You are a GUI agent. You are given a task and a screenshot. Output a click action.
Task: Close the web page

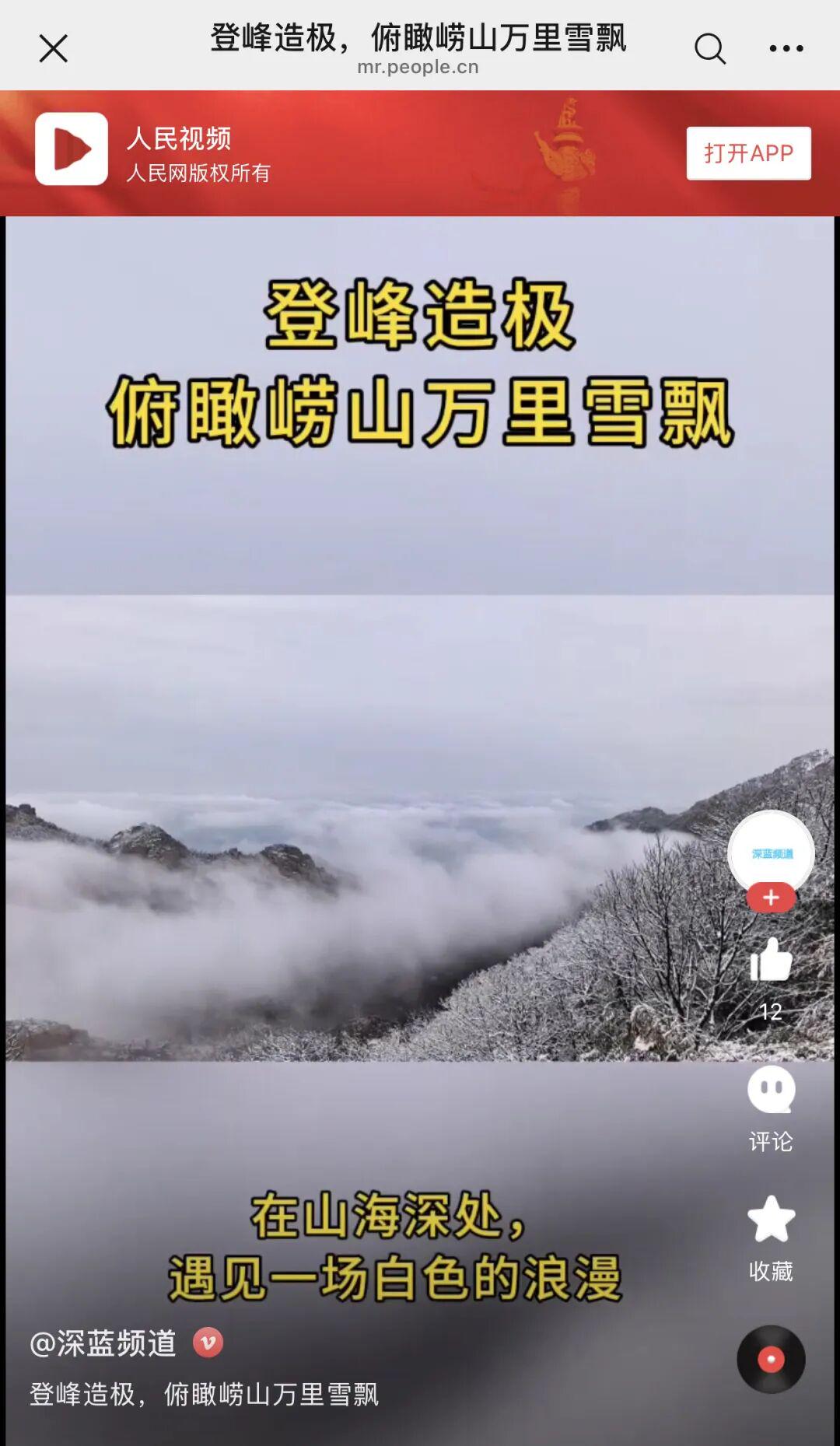pyautogui.click(x=53, y=48)
